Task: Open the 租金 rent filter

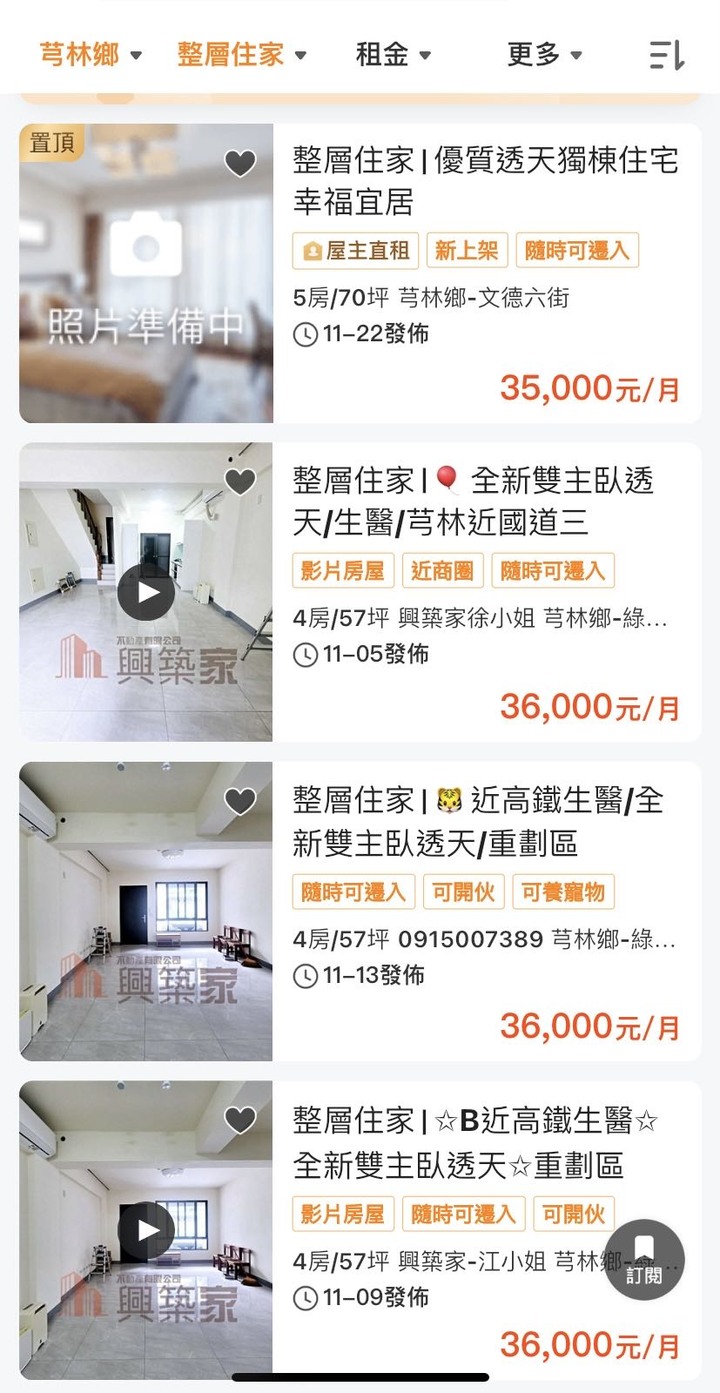Action: (x=393, y=55)
